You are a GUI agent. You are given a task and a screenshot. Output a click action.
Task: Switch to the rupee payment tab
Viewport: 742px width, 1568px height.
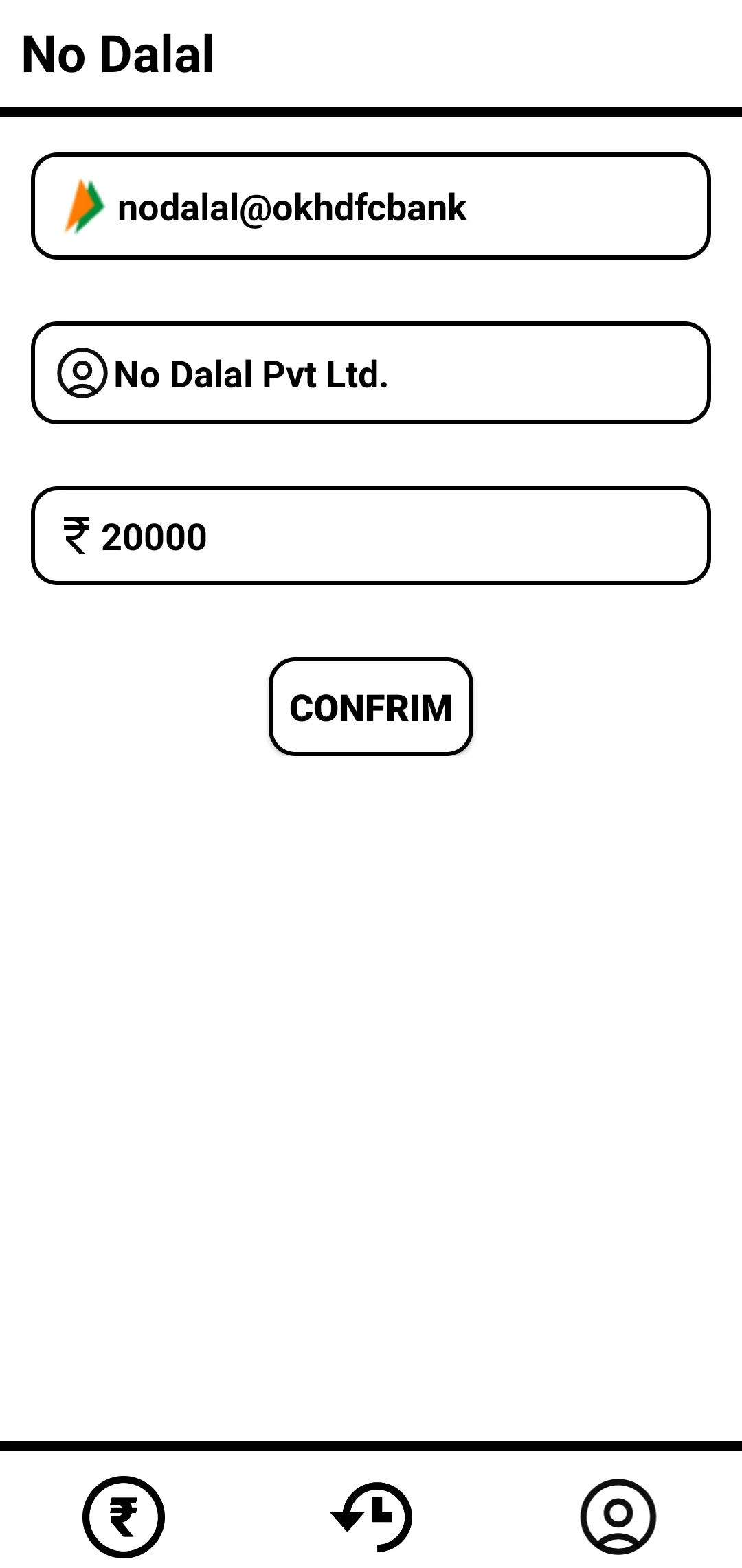coord(124,1516)
